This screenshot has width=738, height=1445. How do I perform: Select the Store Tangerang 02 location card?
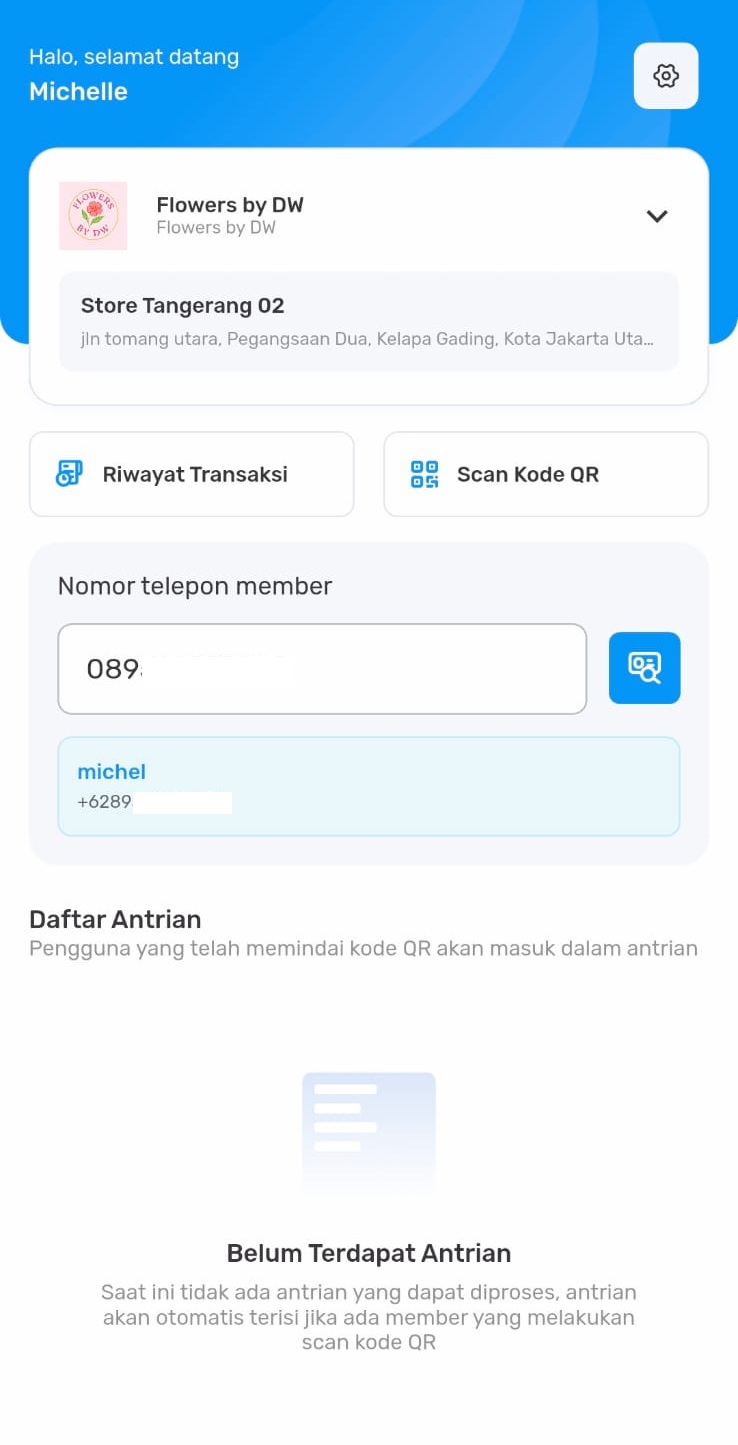368,321
